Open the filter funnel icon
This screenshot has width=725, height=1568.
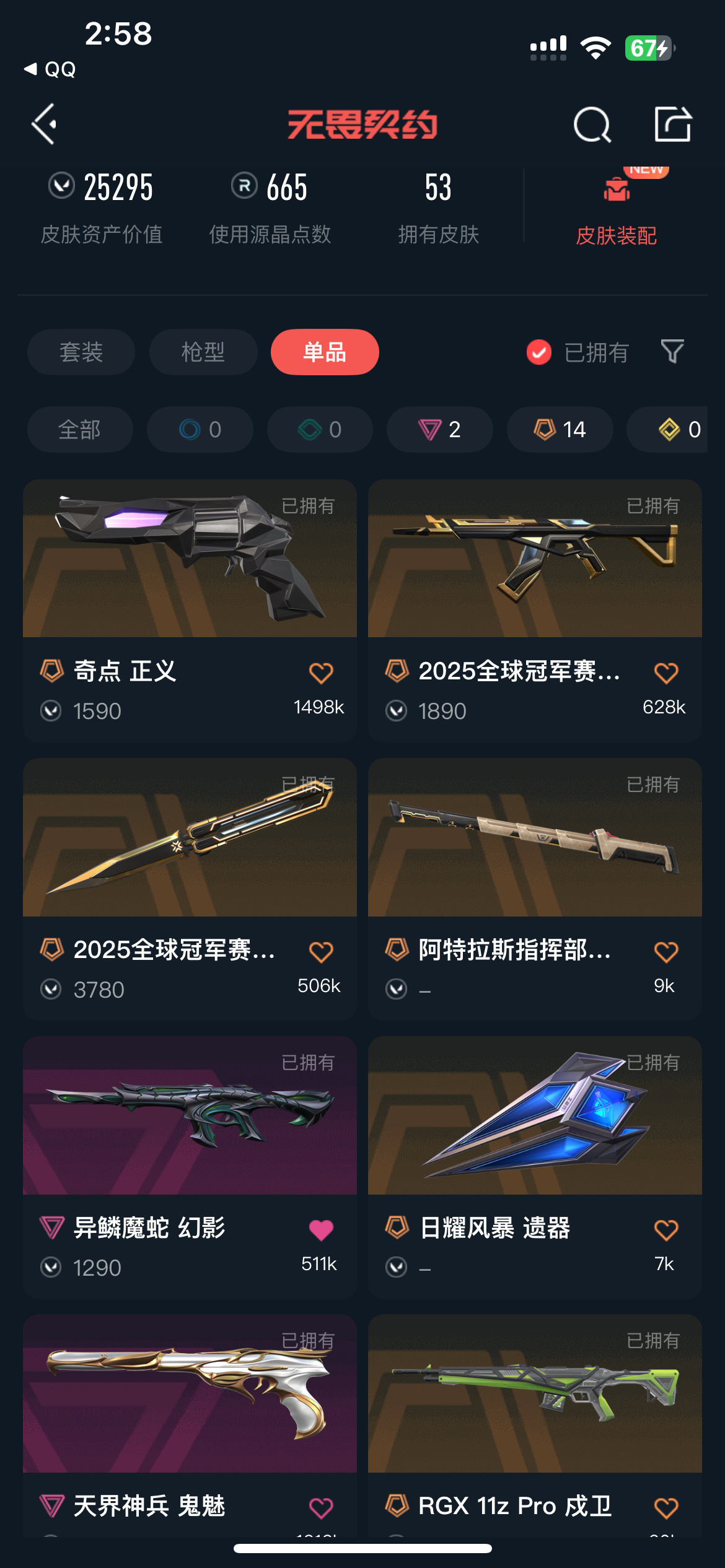pos(672,352)
